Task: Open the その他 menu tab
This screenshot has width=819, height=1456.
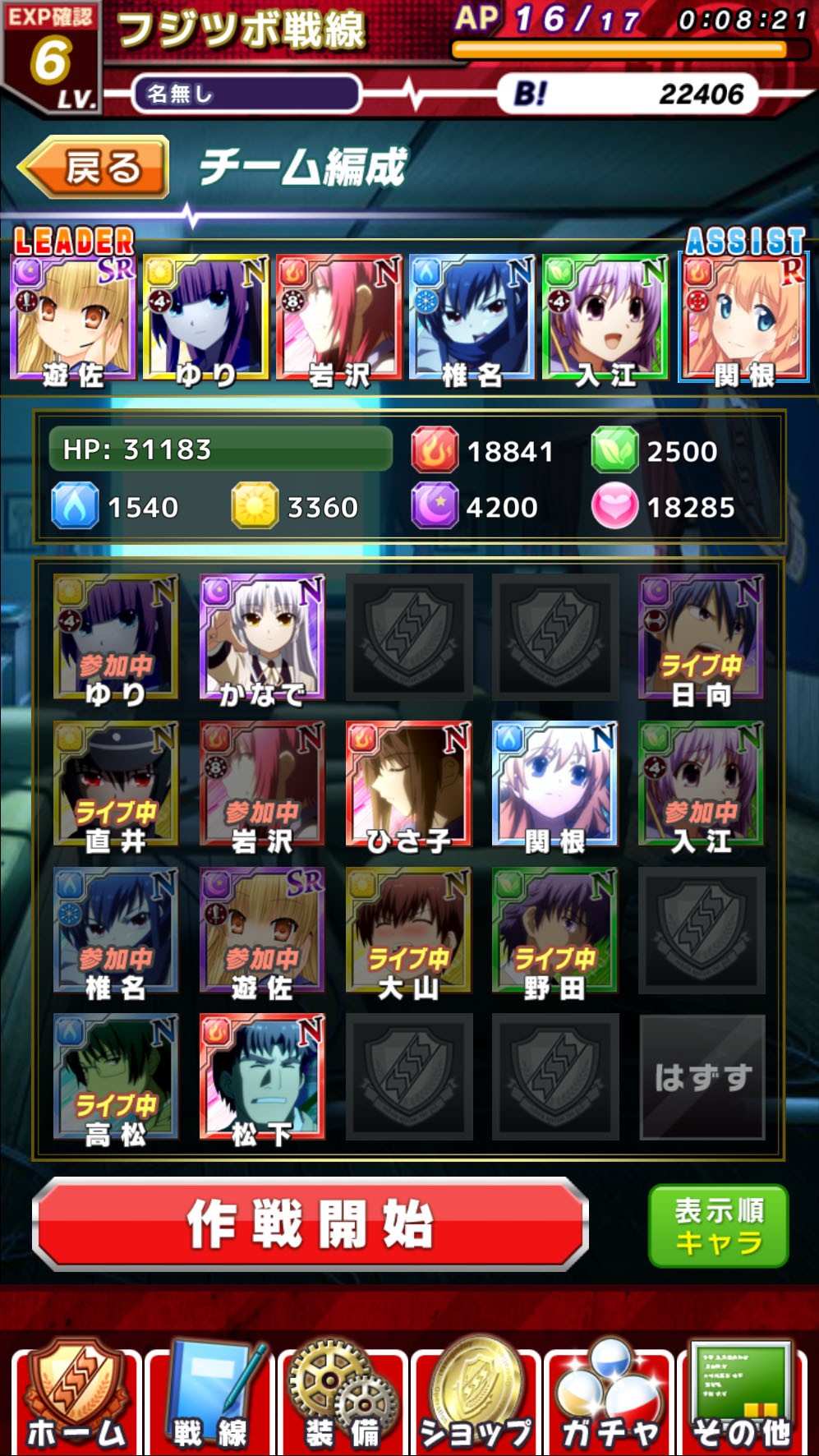Action: click(742, 1397)
